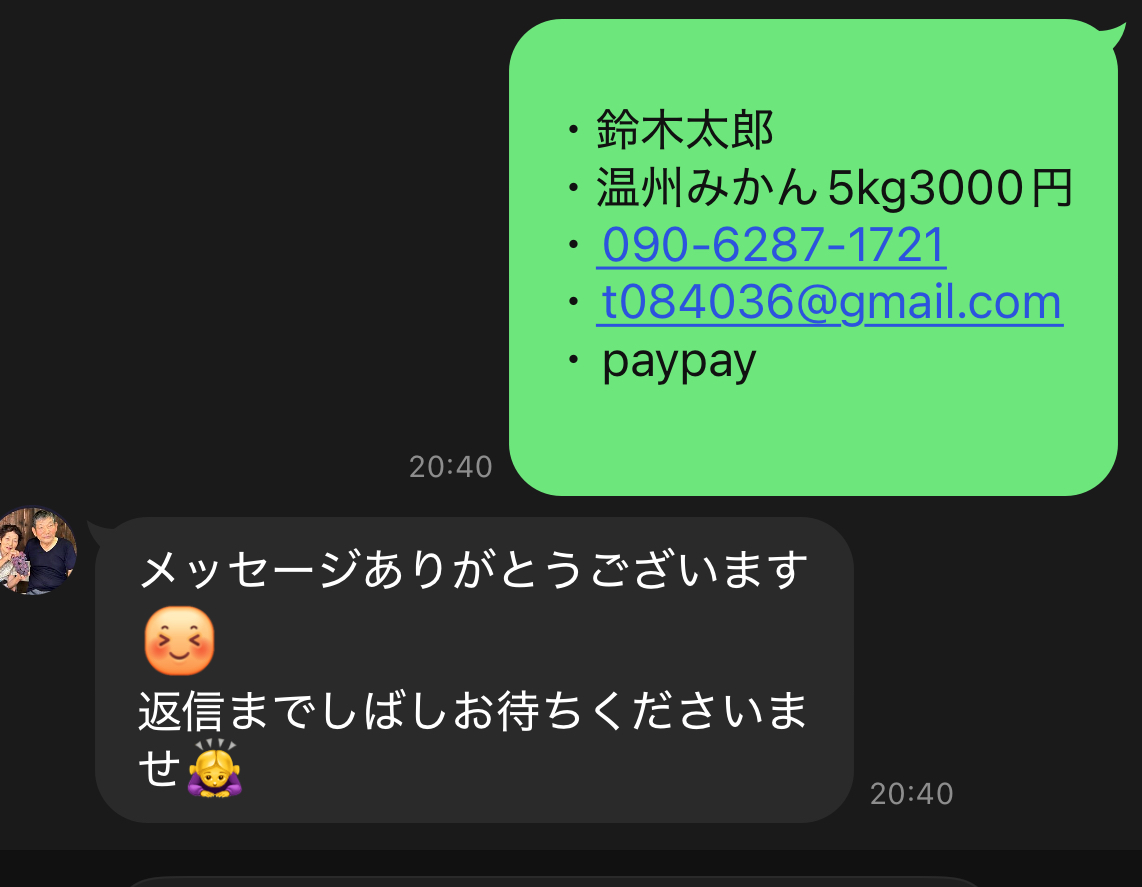
Task: Open the t084036@gmail.com email link
Action: coord(831,303)
